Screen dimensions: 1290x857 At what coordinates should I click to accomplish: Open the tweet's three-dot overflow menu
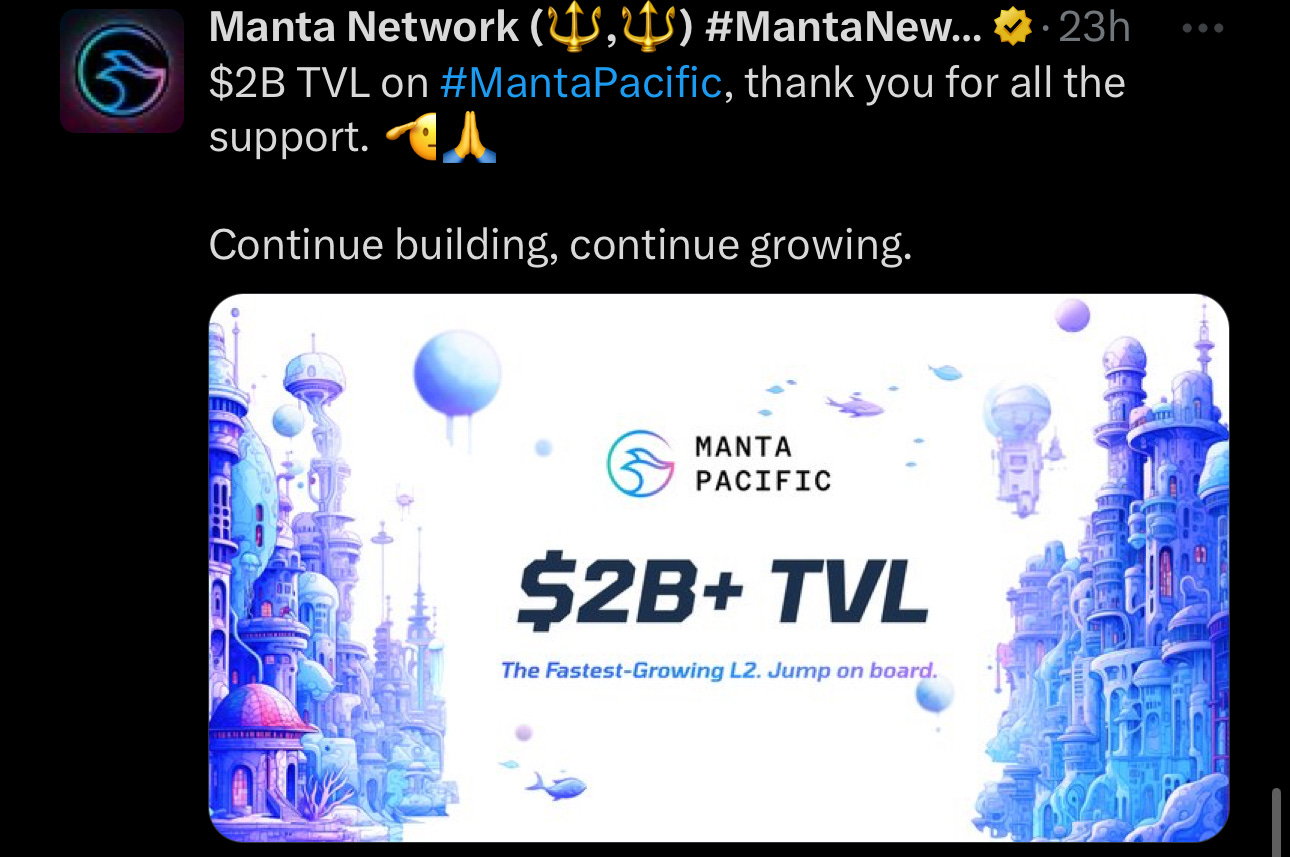click(1203, 29)
